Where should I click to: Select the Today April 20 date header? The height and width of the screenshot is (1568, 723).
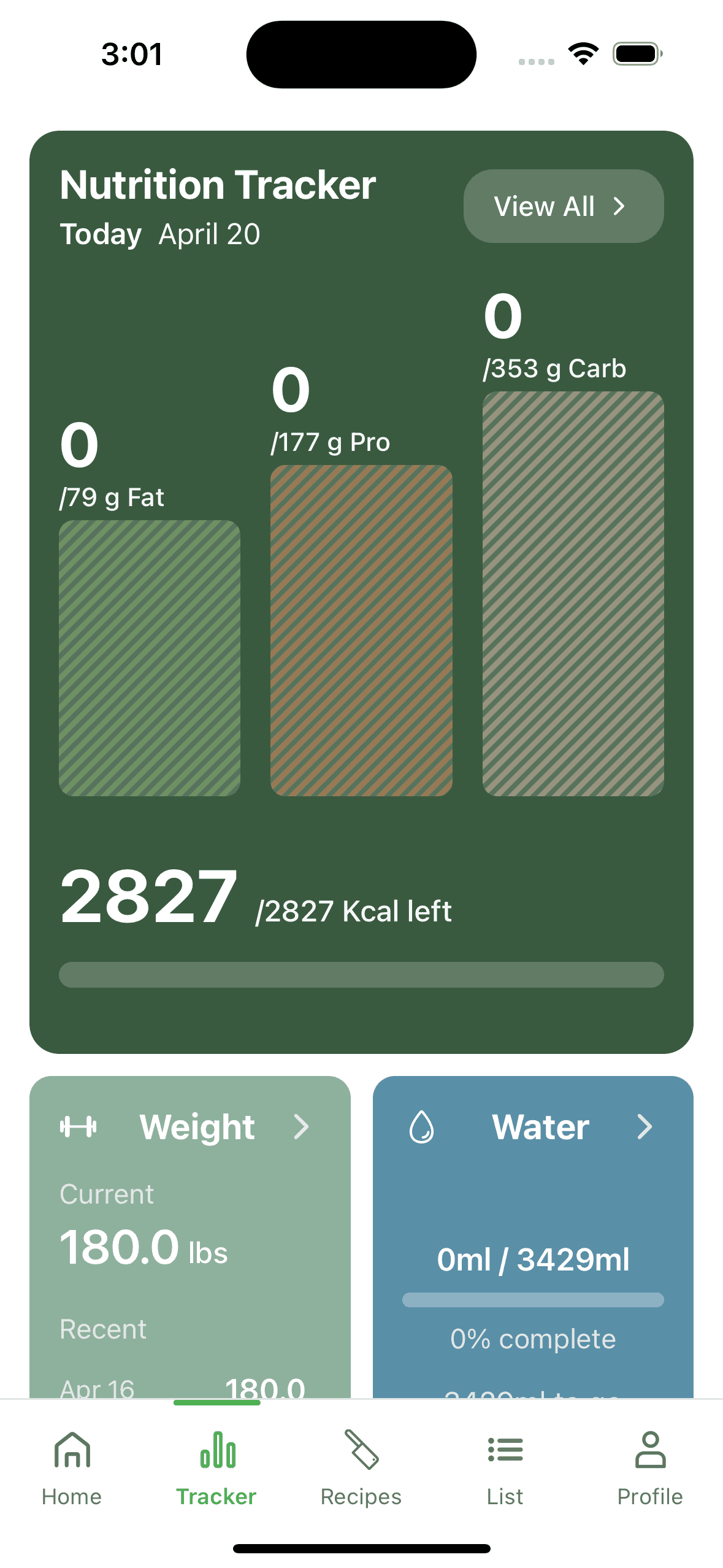tap(159, 233)
